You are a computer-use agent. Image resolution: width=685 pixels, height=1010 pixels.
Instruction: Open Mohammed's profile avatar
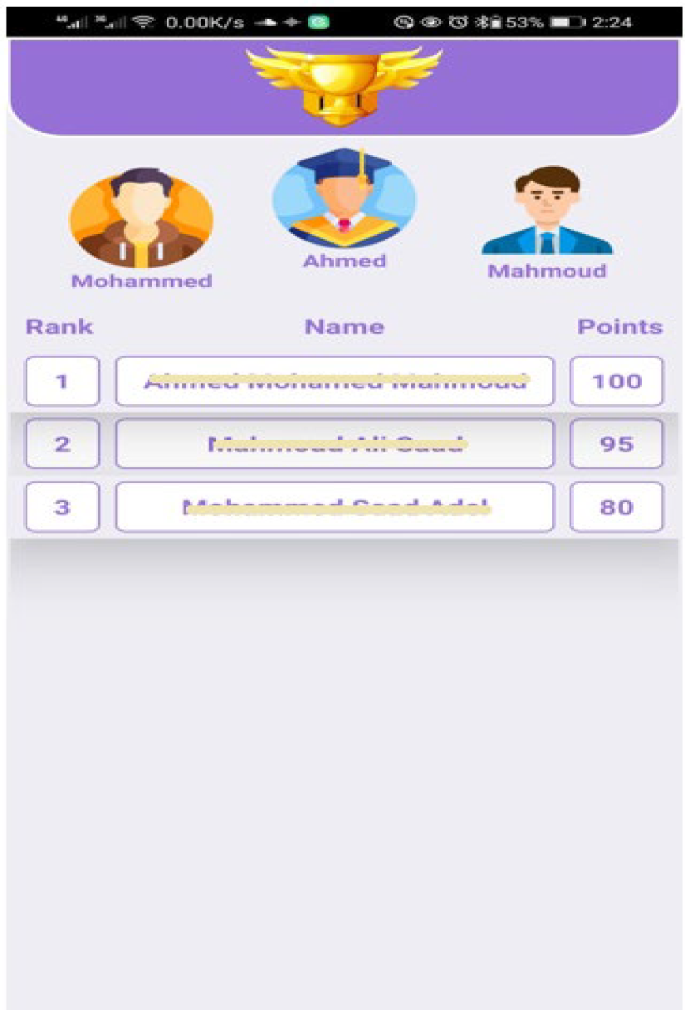click(x=141, y=218)
